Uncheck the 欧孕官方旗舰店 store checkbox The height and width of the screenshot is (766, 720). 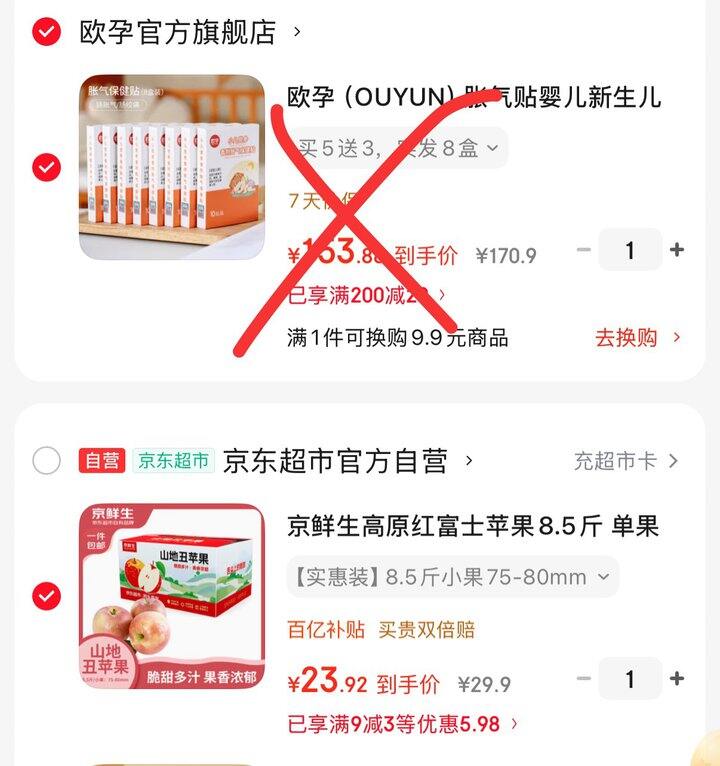tap(46, 32)
